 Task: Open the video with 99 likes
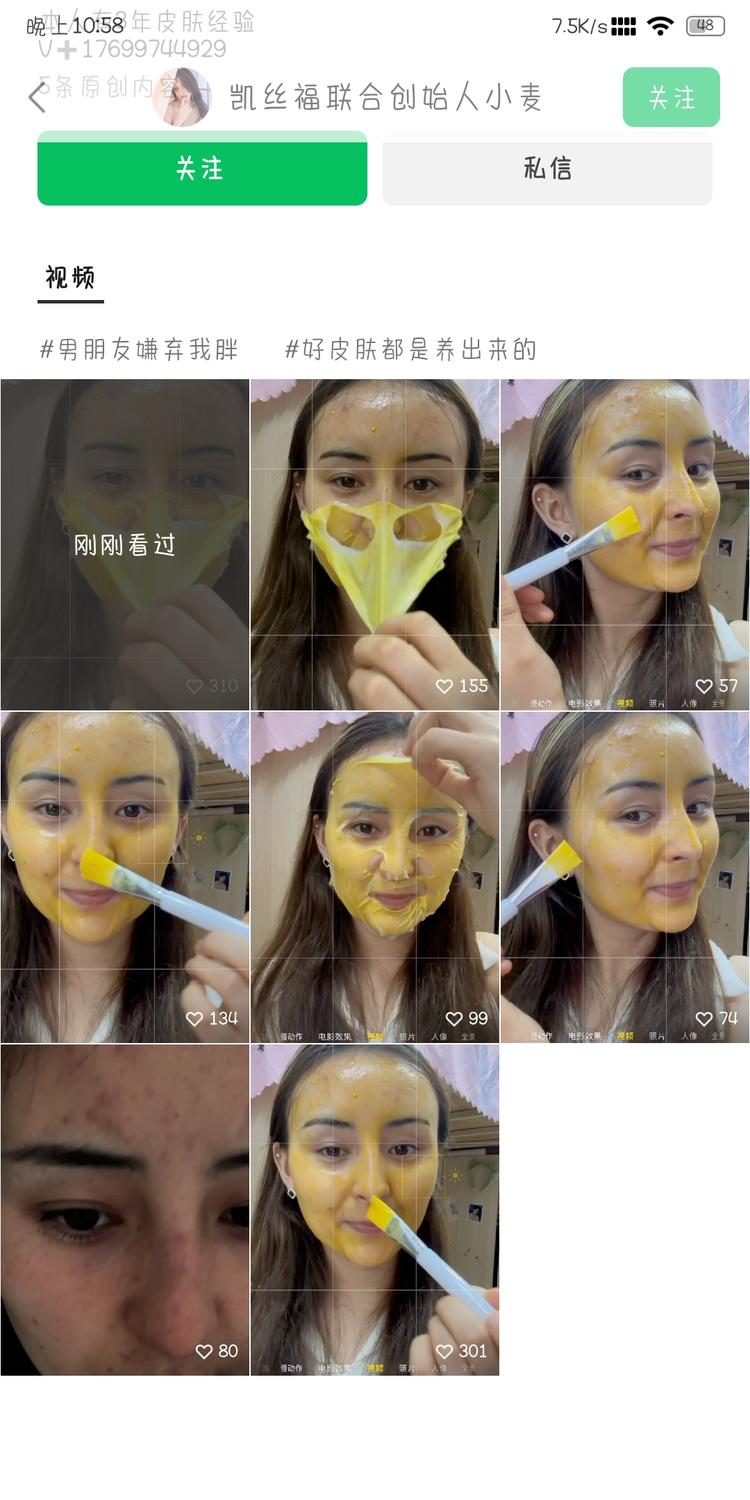pos(374,877)
